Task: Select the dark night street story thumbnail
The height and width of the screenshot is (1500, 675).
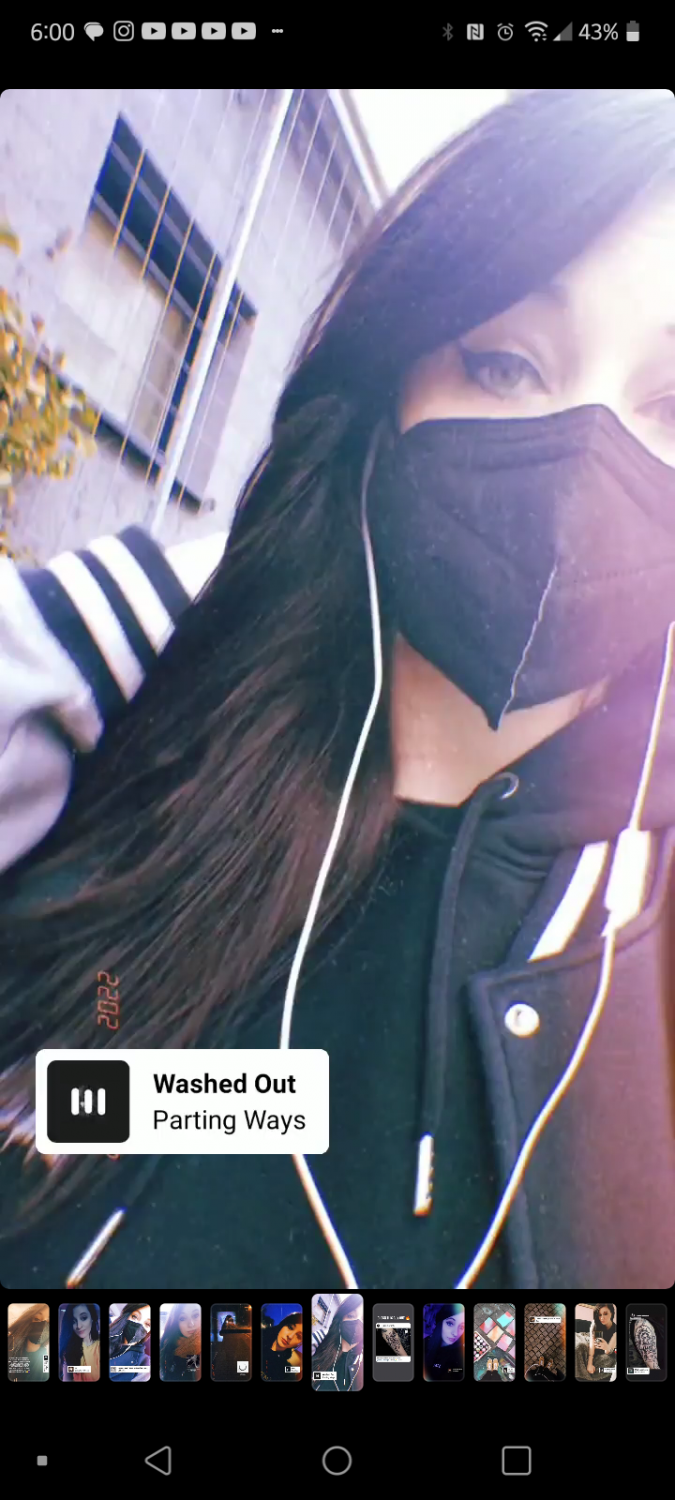Action: 231,1342
